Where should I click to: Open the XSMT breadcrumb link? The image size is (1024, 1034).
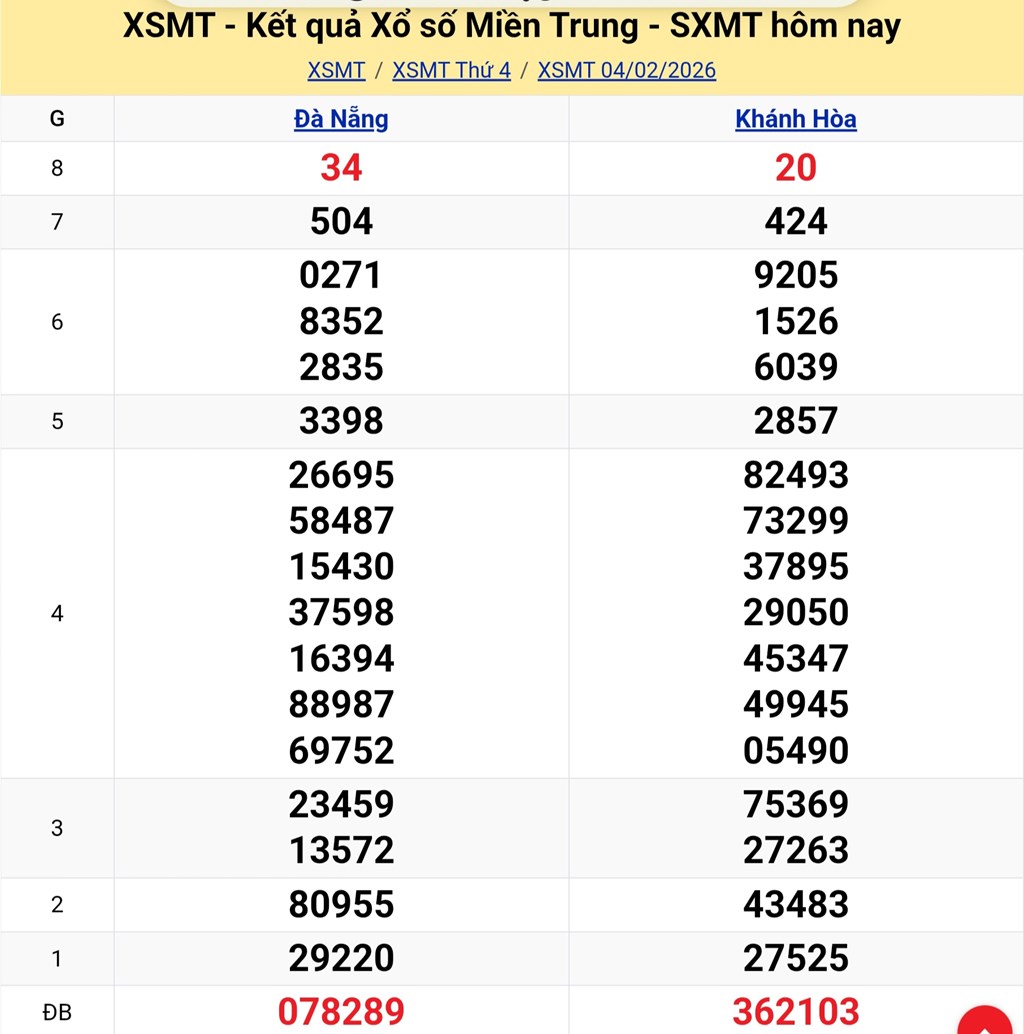(336, 71)
